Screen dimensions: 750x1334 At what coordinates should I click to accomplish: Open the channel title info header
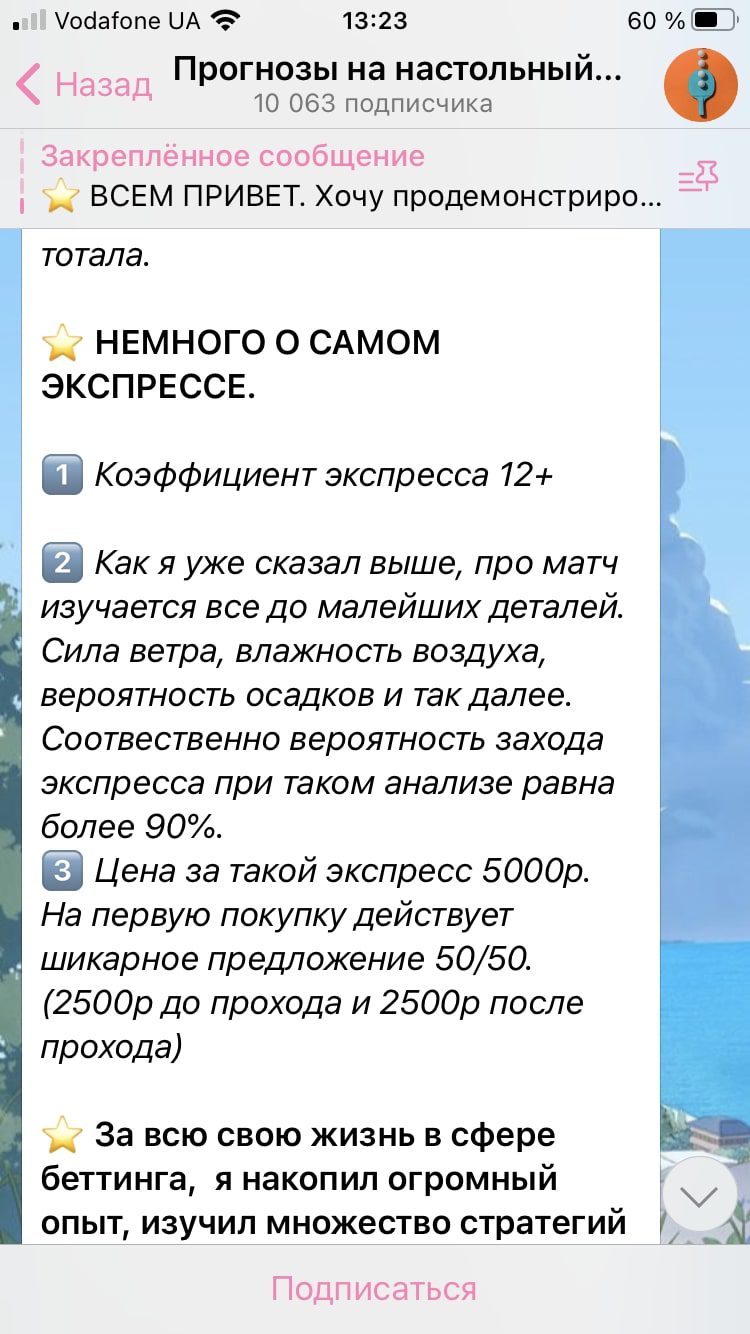point(397,85)
